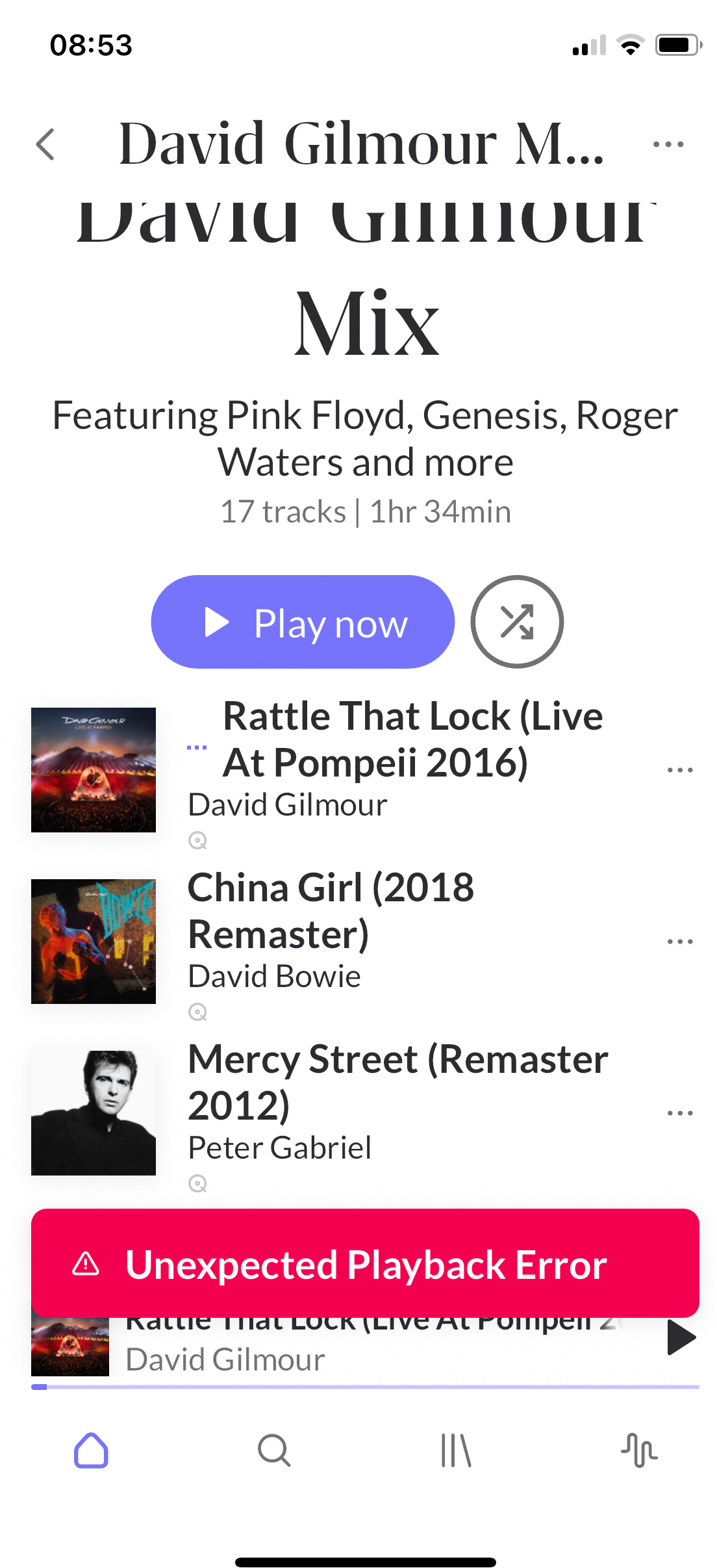This screenshot has height=1568, width=717.
Task: Open the audio waveform tab
Action: point(639,1450)
